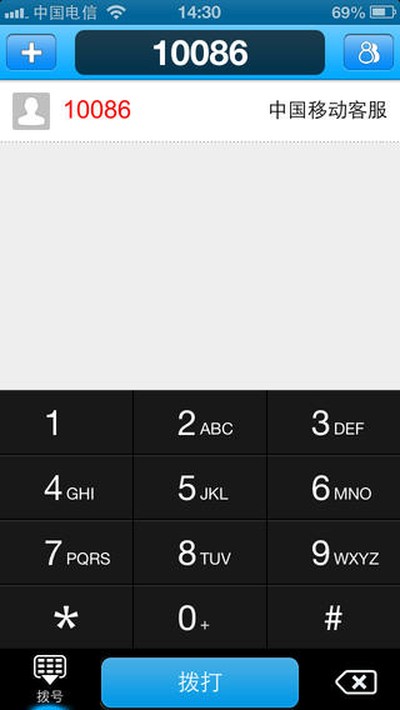Screen dimensions: 400x710
Task: Call the number with 拨打 button
Action: 200,683
